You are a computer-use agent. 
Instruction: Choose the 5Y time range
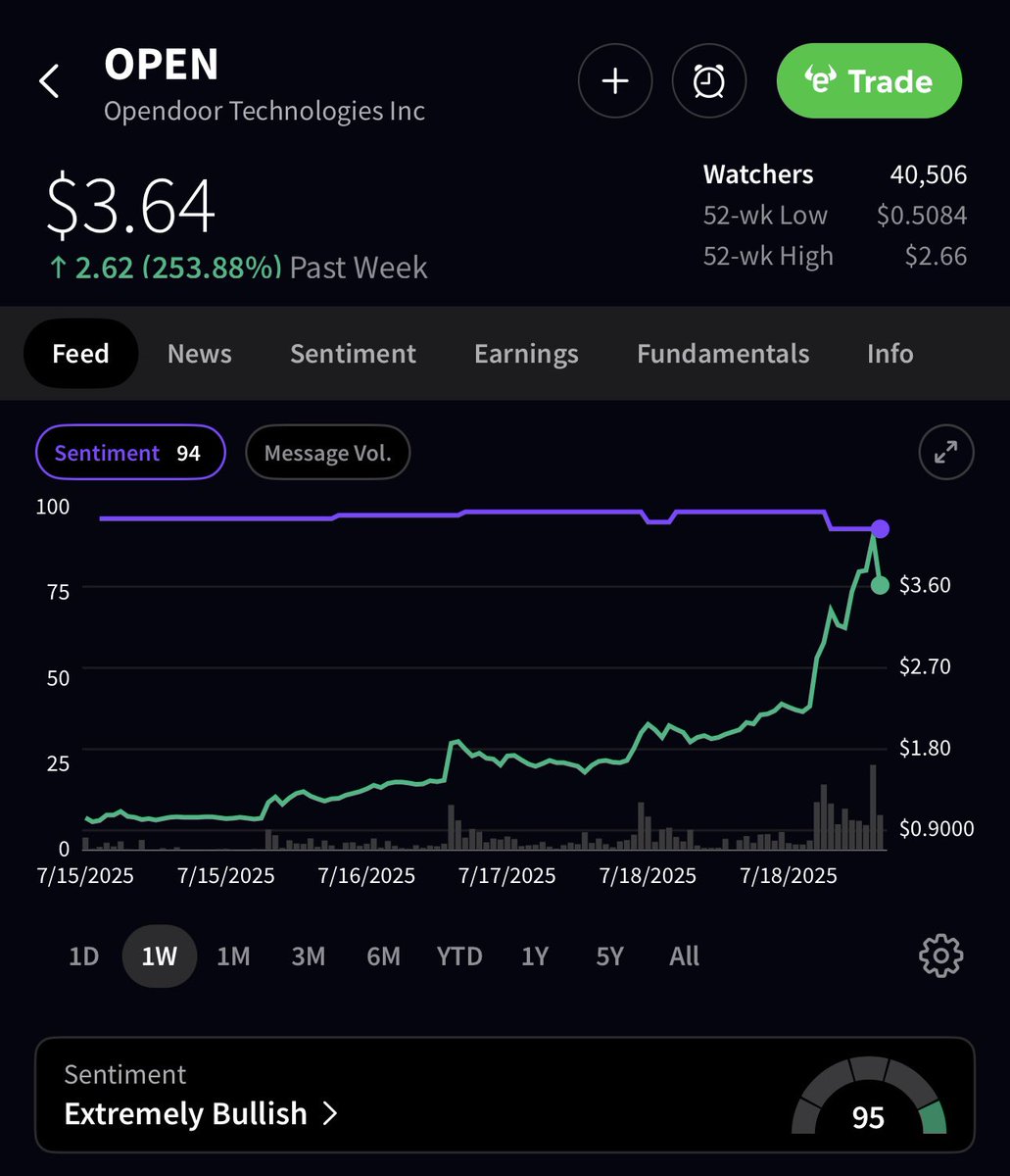tap(609, 955)
